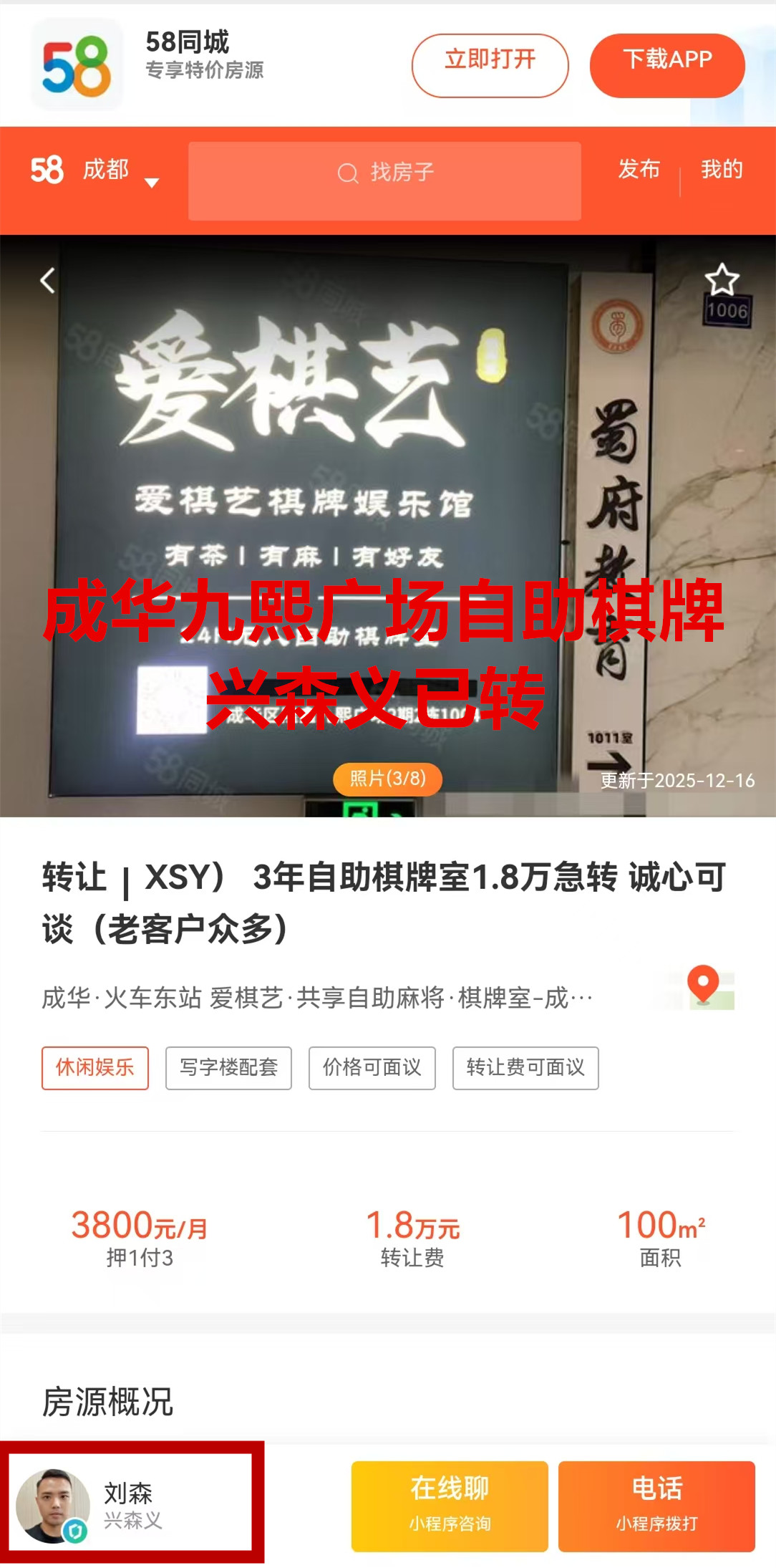Image resolution: width=776 pixels, height=1568 pixels.
Task: Open photo gallery via 照片(3/8) badge
Action: 387,778
